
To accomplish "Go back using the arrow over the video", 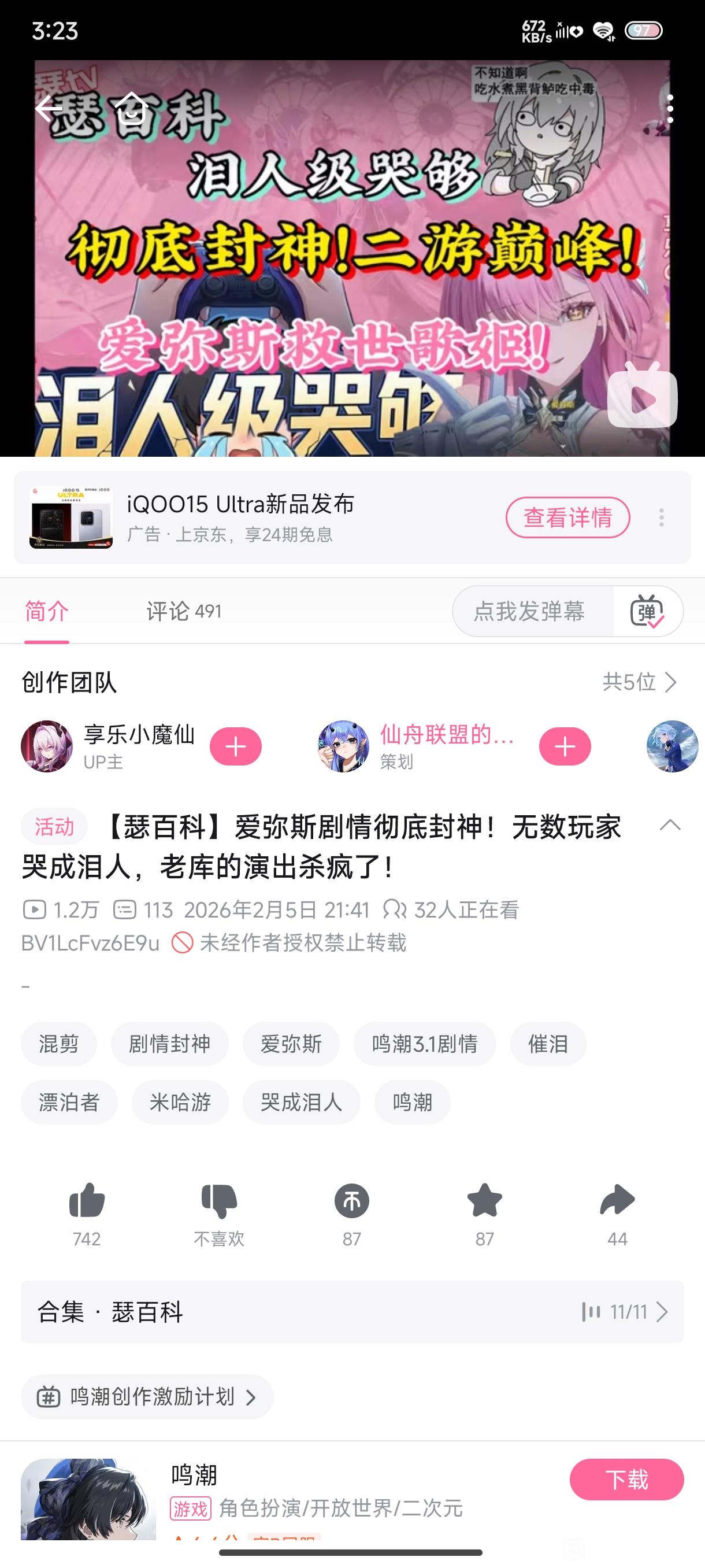I will coord(49,109).
